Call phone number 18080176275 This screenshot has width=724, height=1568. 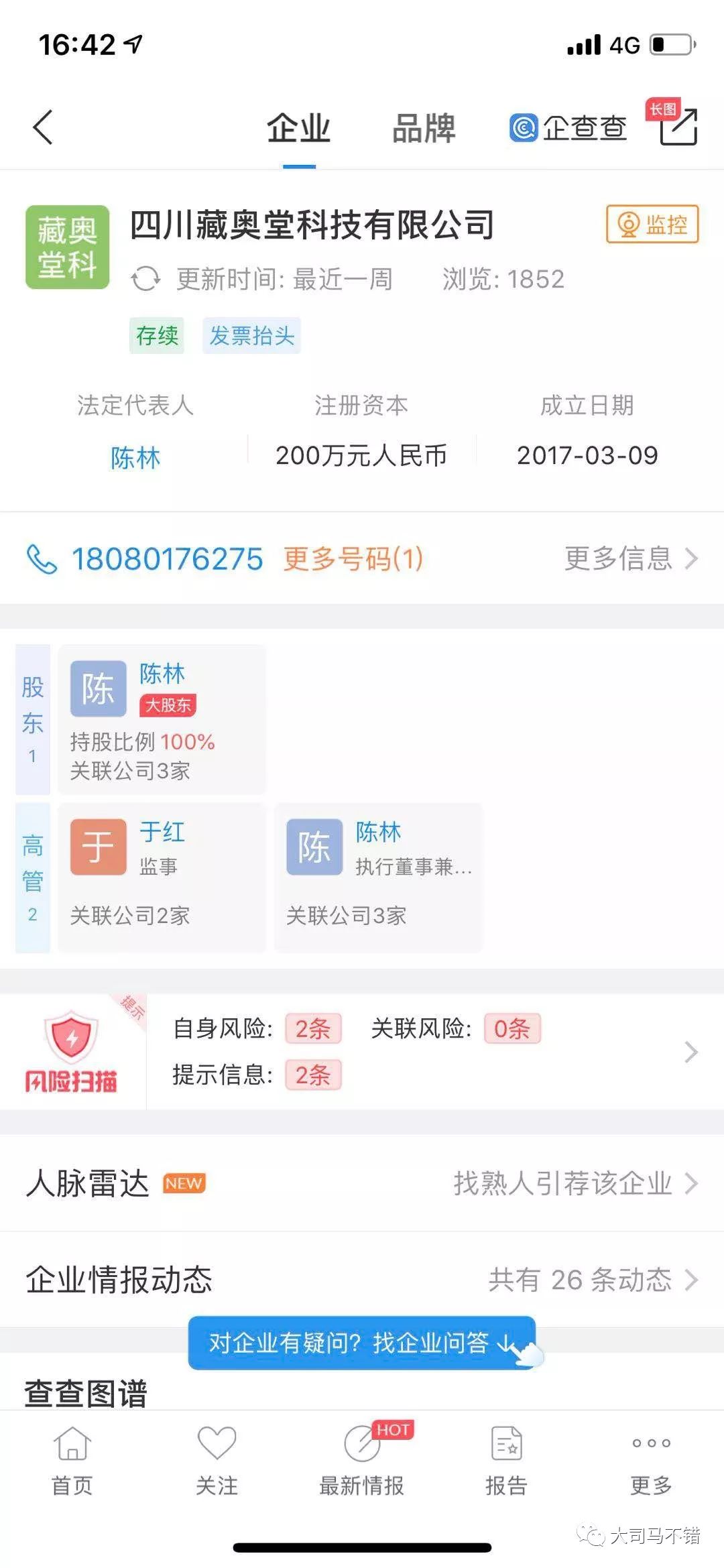[167, 559]
